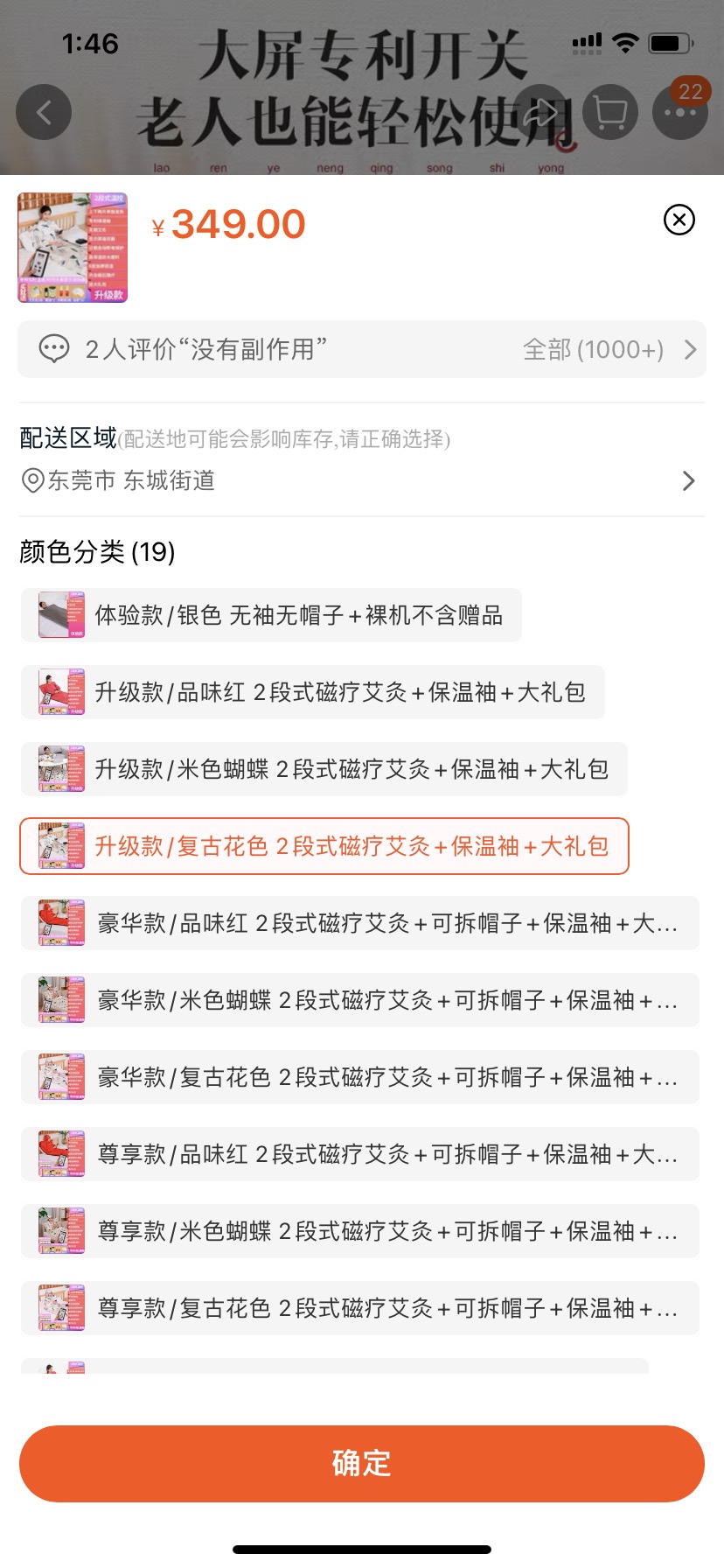Pick 豪华款/复古花色 variant
This screenshot has width=724, height=1568.
coord(359,1077)
